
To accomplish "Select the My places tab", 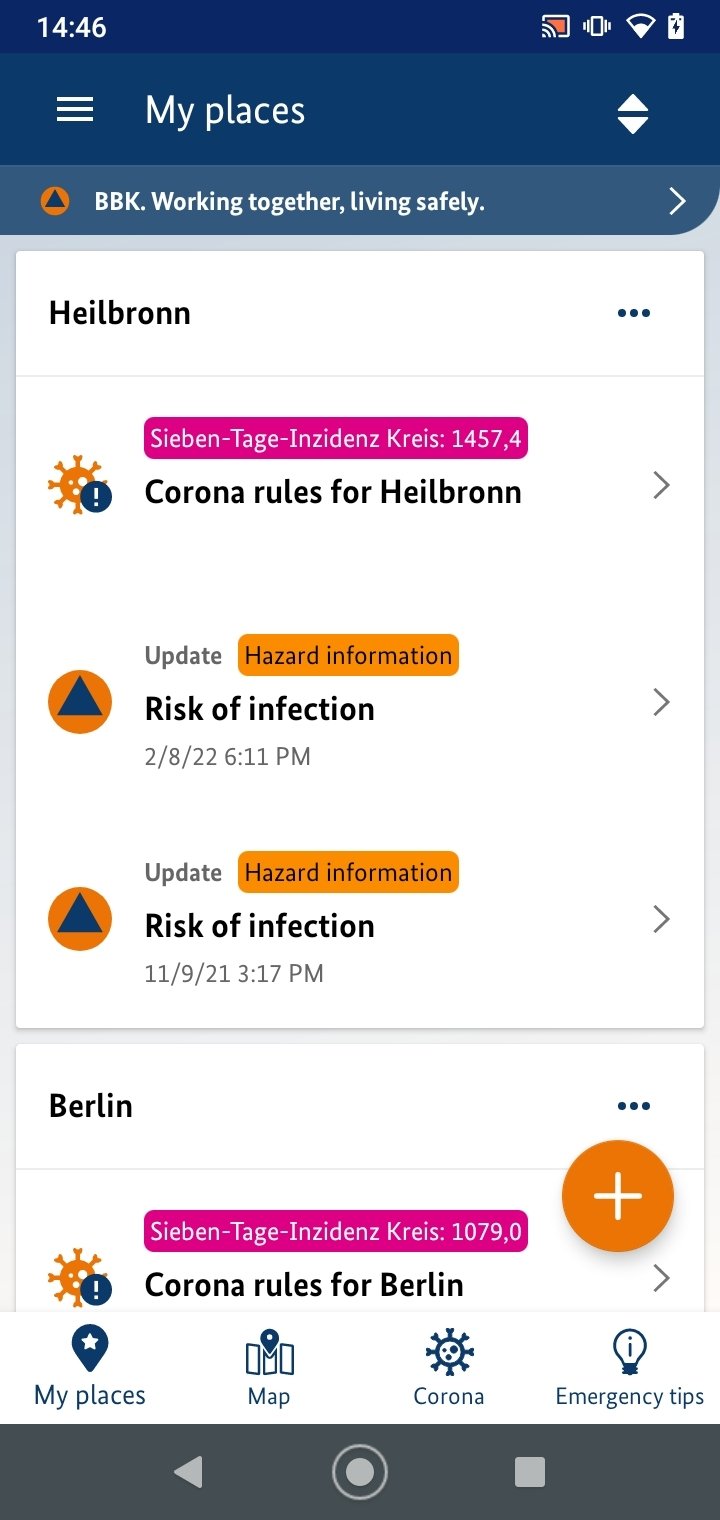I will (90, 1368).
